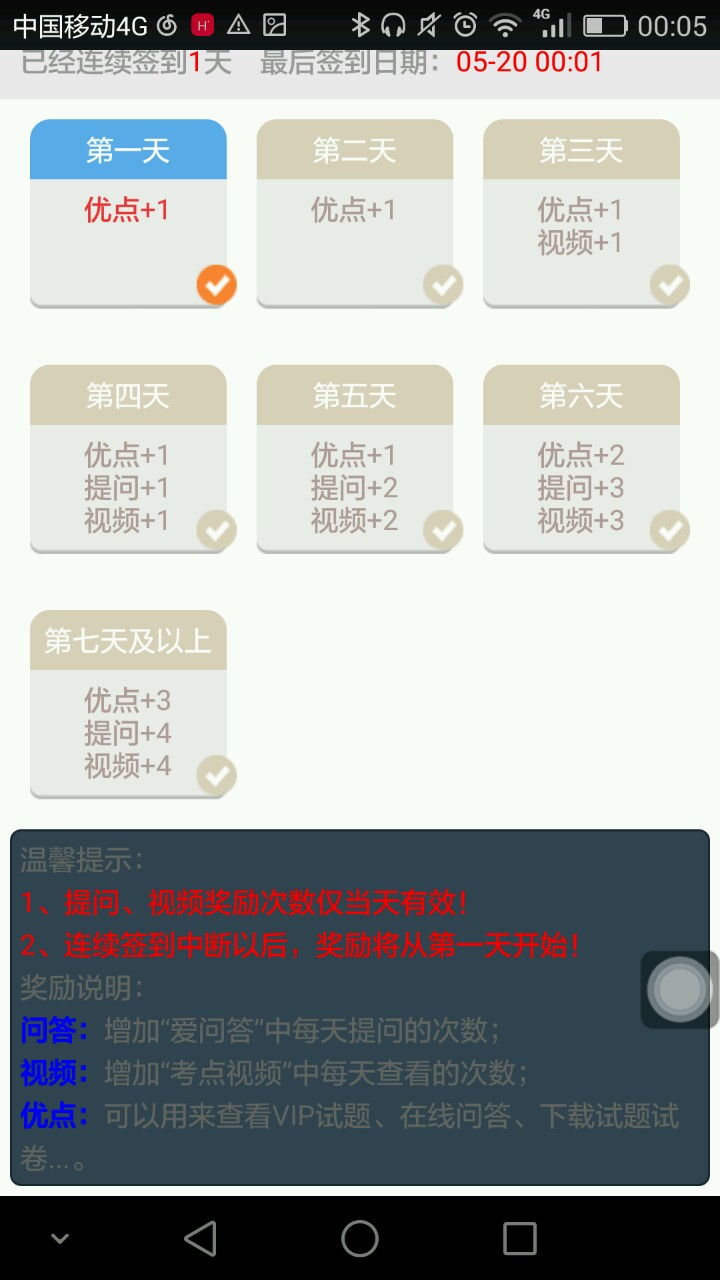Open the 第一天 sign-in card
720x1280 pixels.
click(x=128, y=212)
